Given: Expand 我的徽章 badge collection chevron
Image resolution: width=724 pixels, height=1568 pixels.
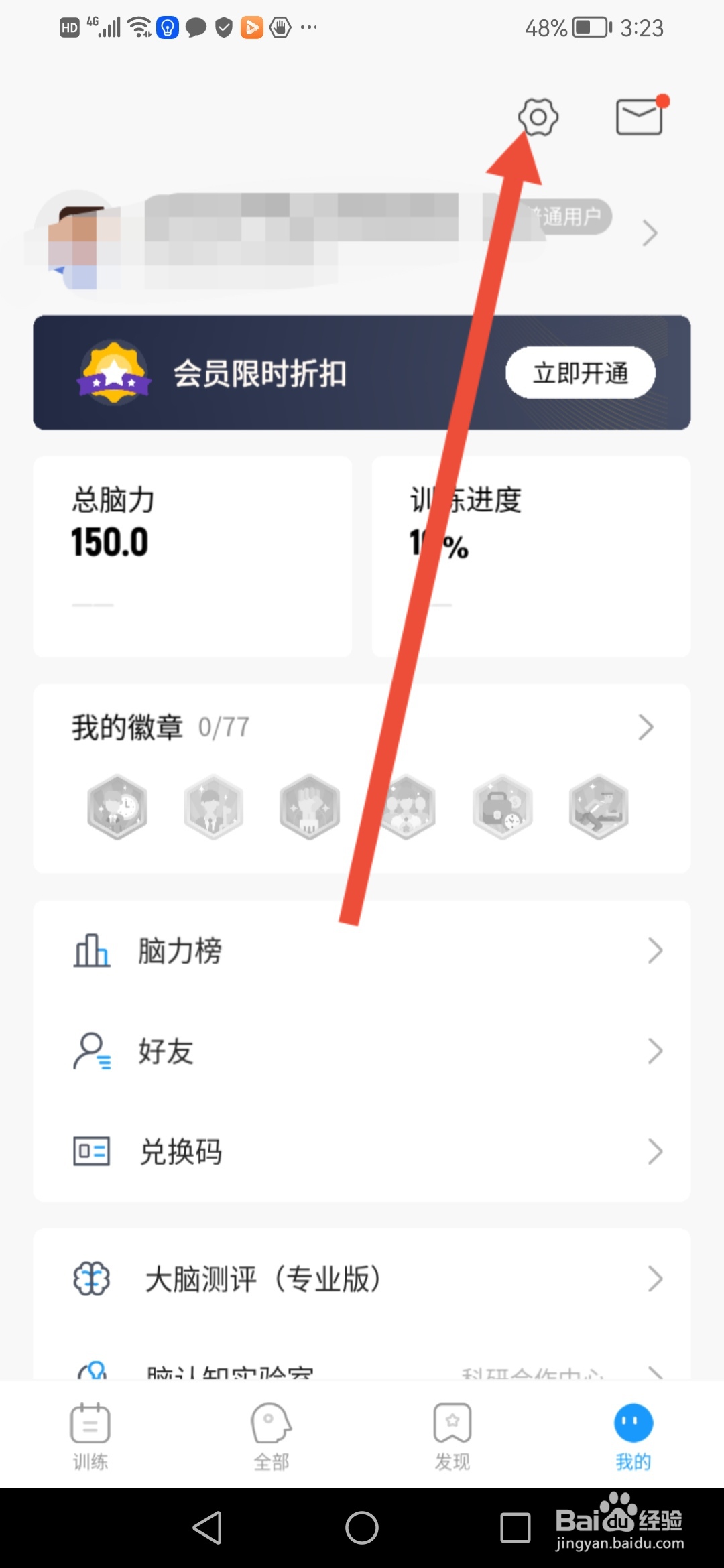Looking at the screenshot, I should (x=645, y=726).
